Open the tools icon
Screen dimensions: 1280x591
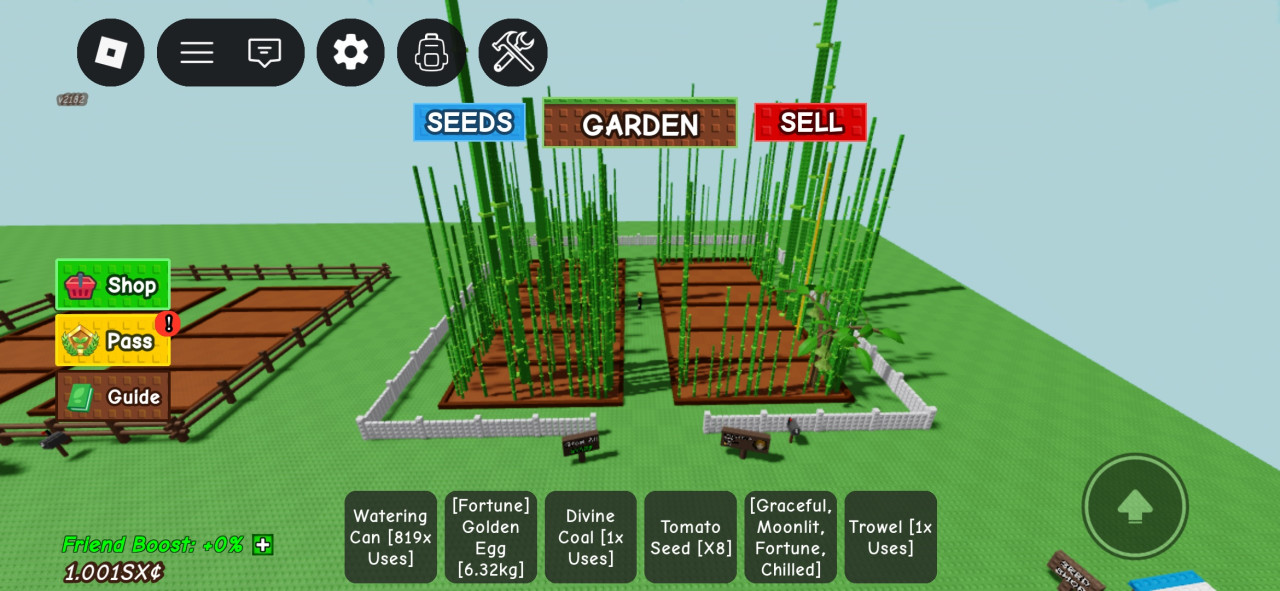[513, 52]
